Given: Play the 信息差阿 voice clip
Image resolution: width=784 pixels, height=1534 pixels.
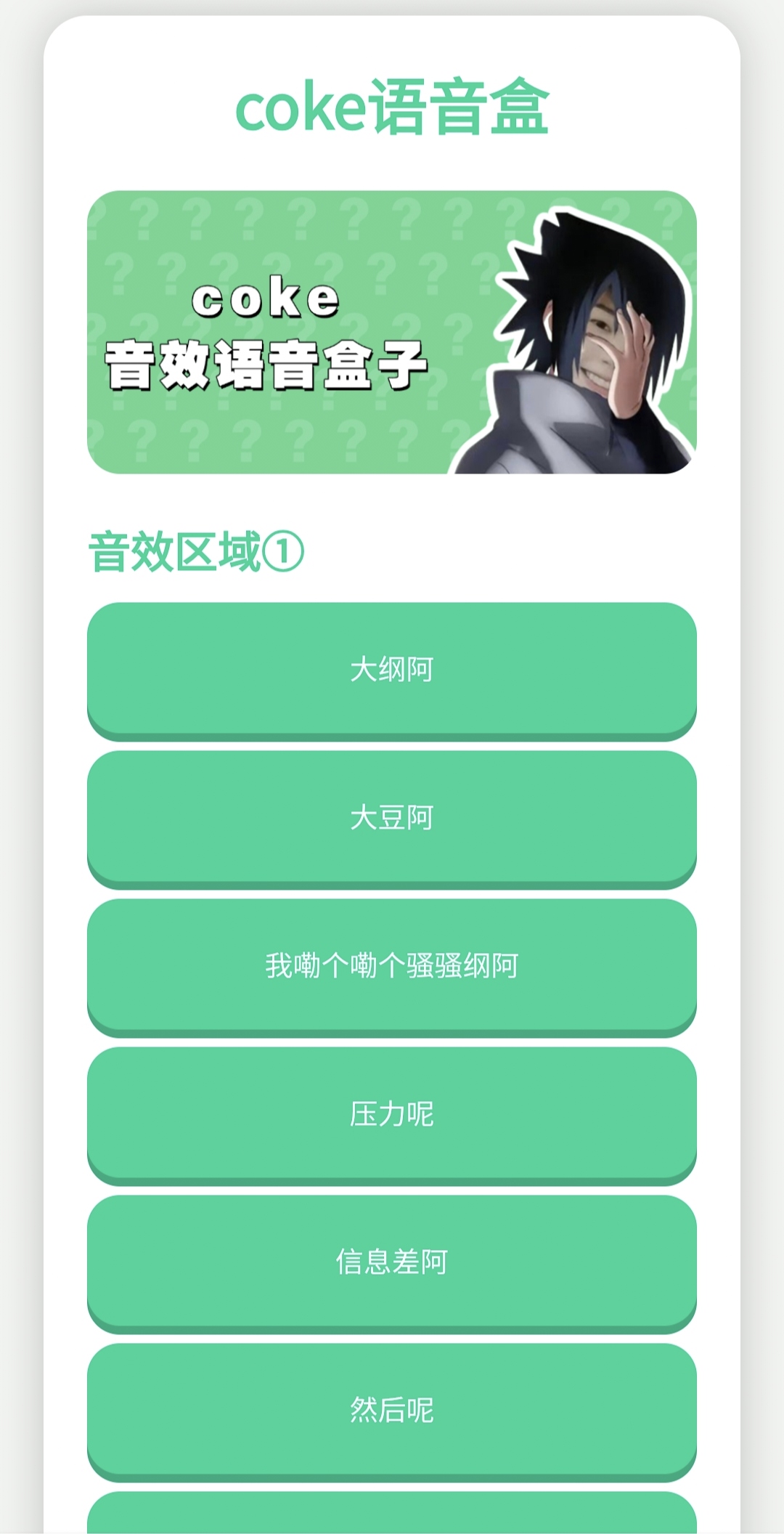Looking at the screenshot, I should point(392,1262).
